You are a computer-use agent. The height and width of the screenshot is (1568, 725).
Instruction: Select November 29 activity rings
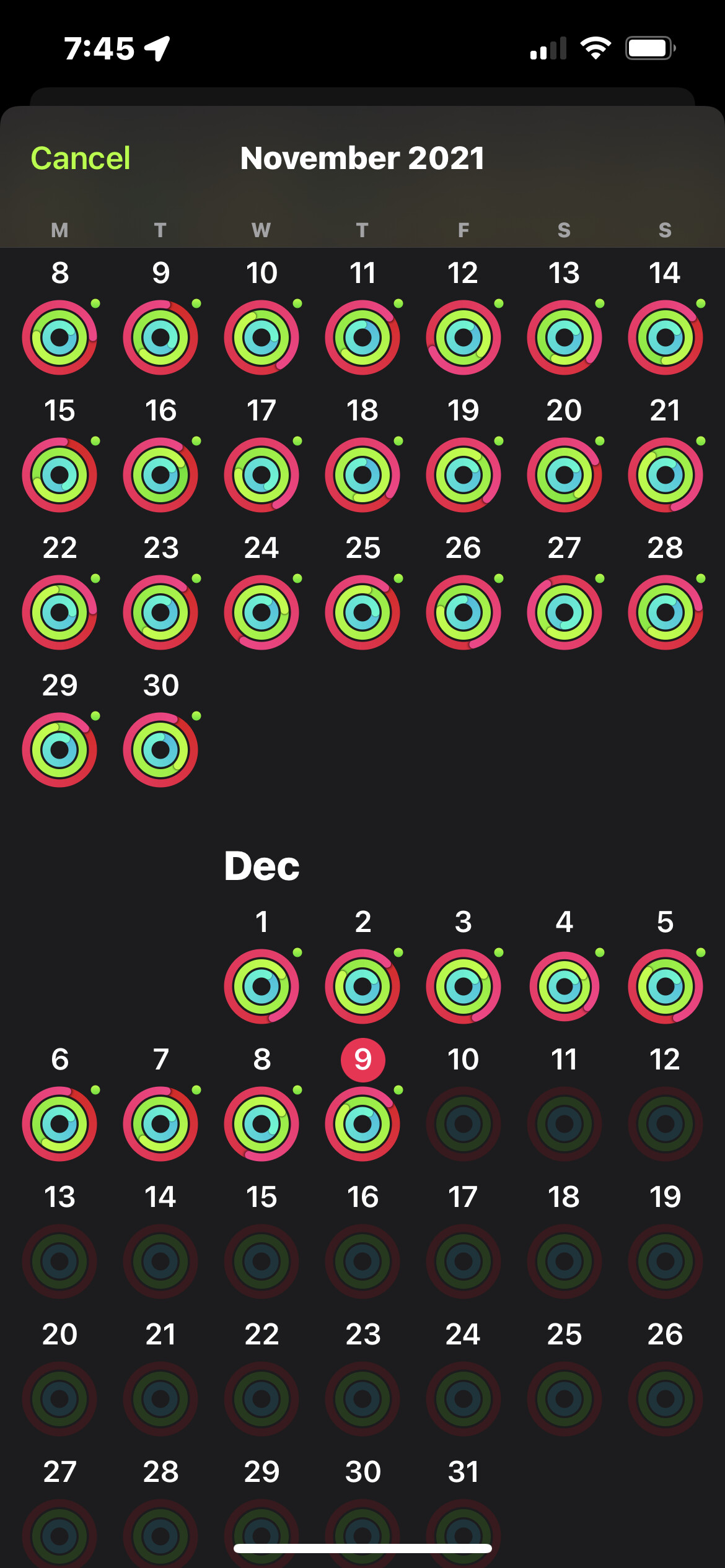point(59,749)
